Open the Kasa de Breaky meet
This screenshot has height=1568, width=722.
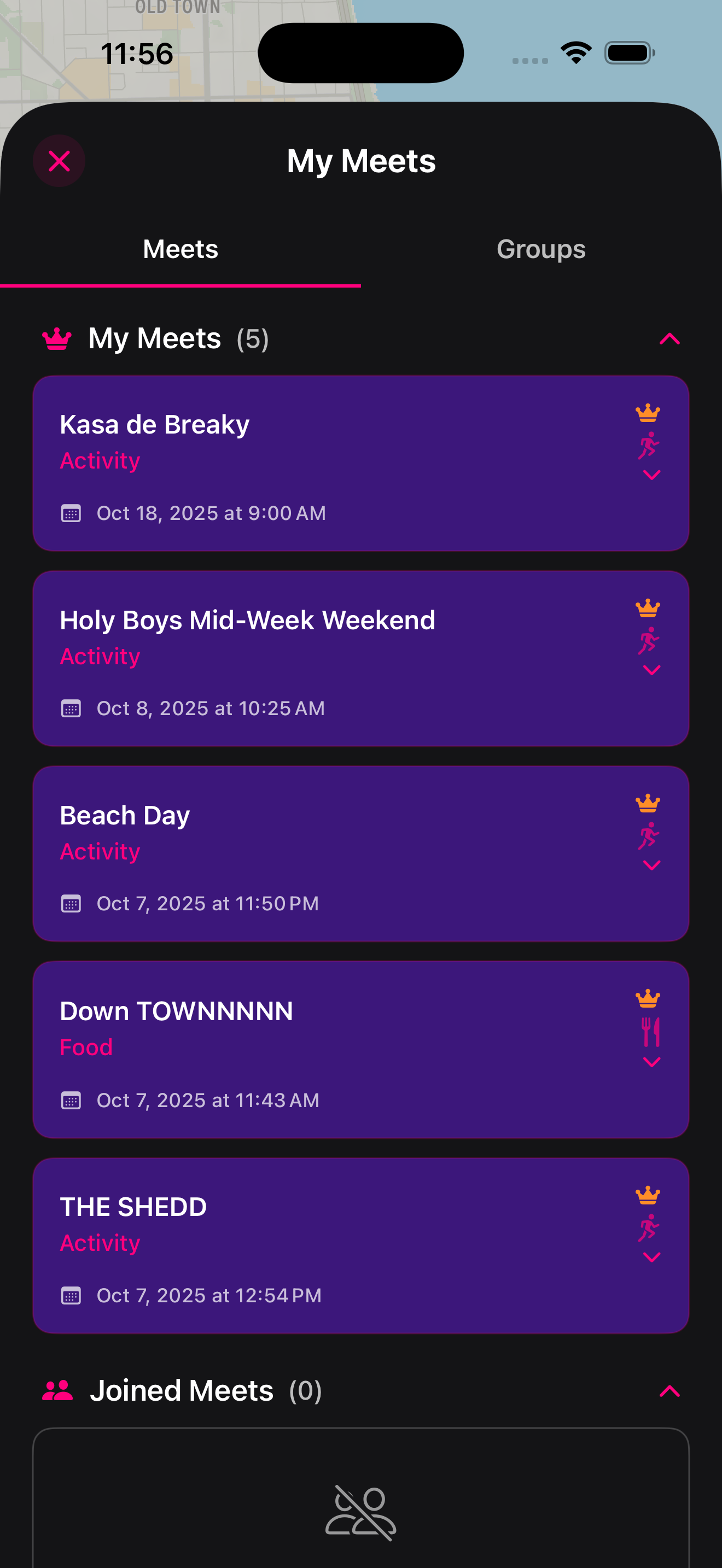click(304, 464)
